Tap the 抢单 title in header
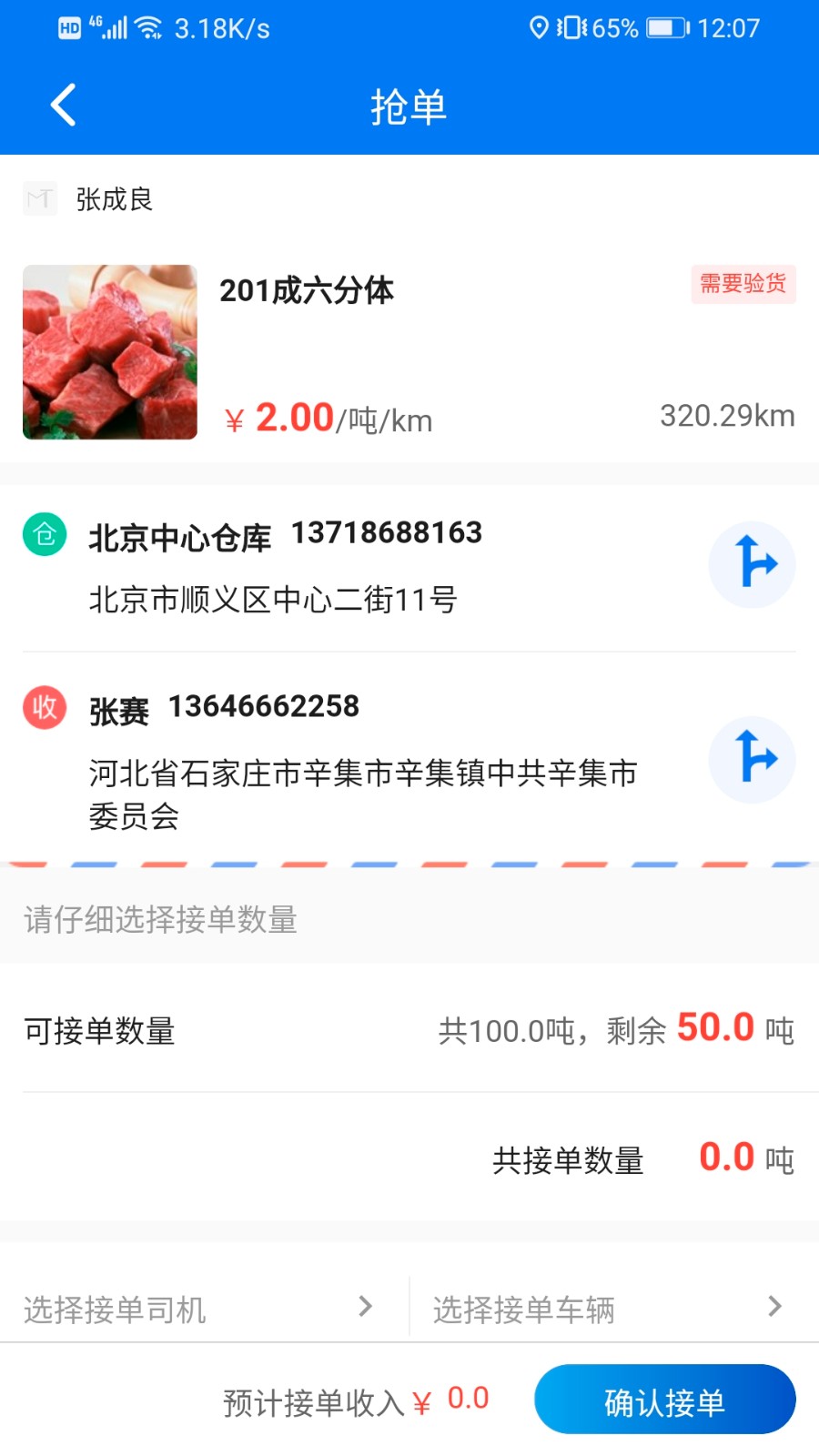Screen dimensions: 819x1456 click(409, 106)
